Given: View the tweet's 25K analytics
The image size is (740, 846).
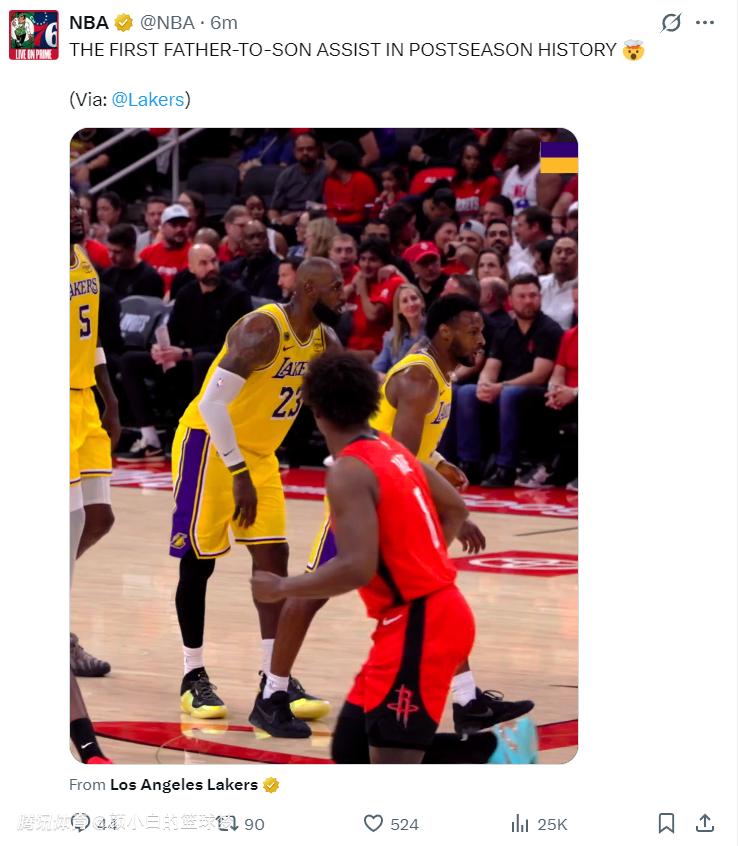Looking at the screenshot, I should [x=521, y=823].
